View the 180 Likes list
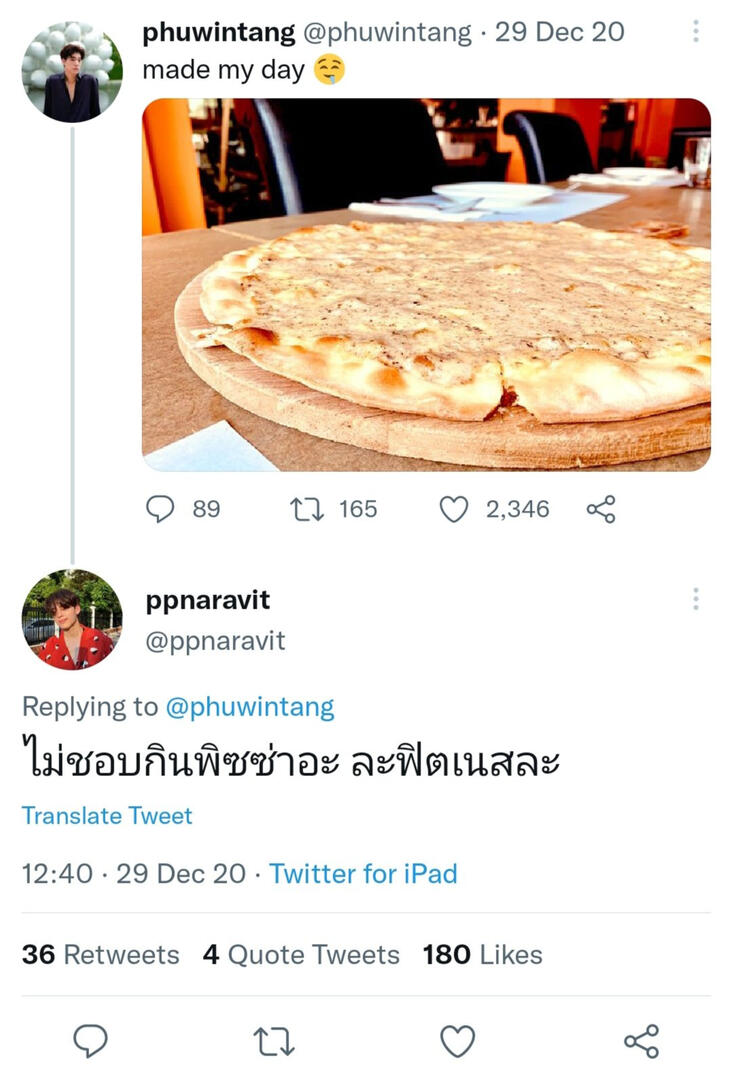 [x=482, y=954]
